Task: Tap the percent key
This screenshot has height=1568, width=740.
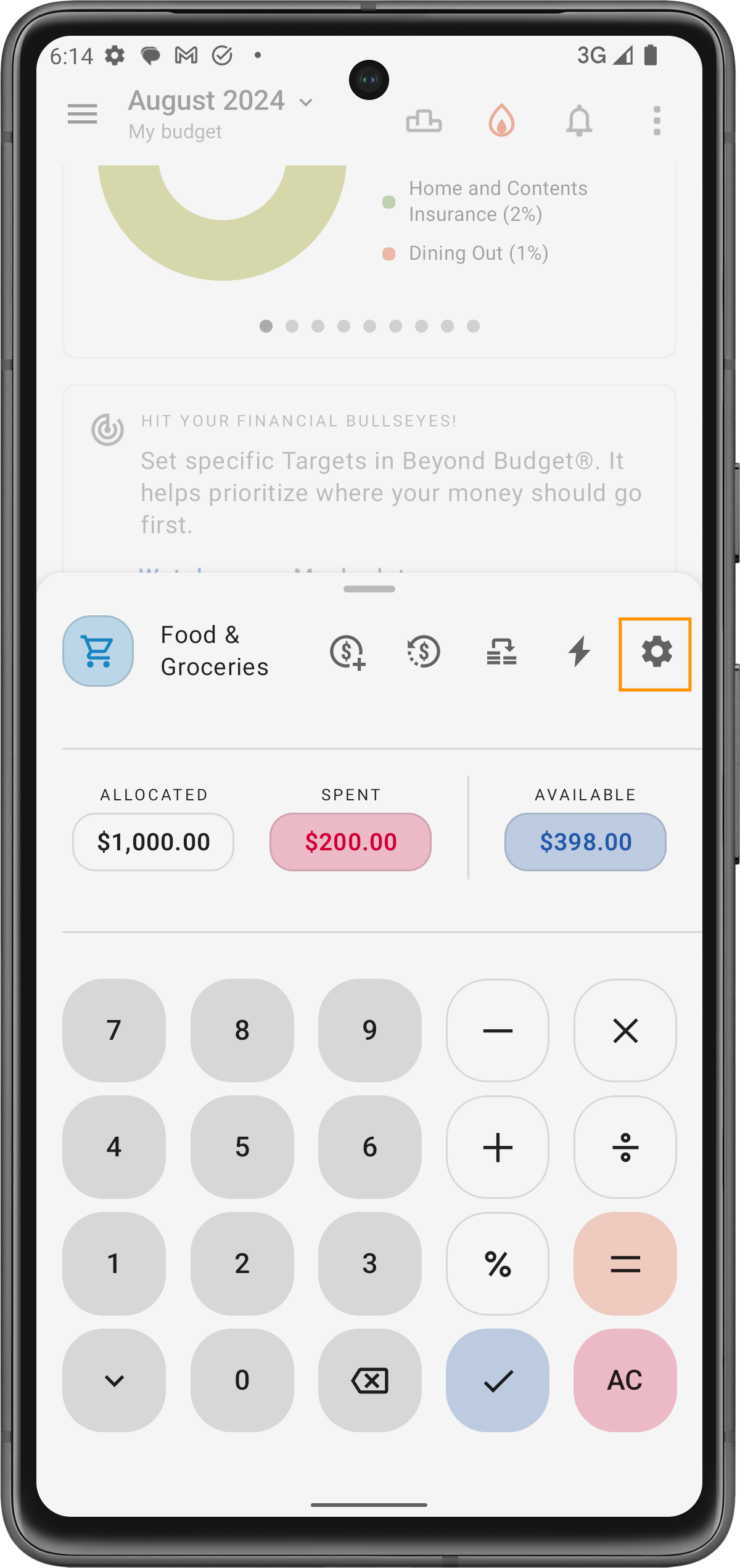Action: 498,1263
